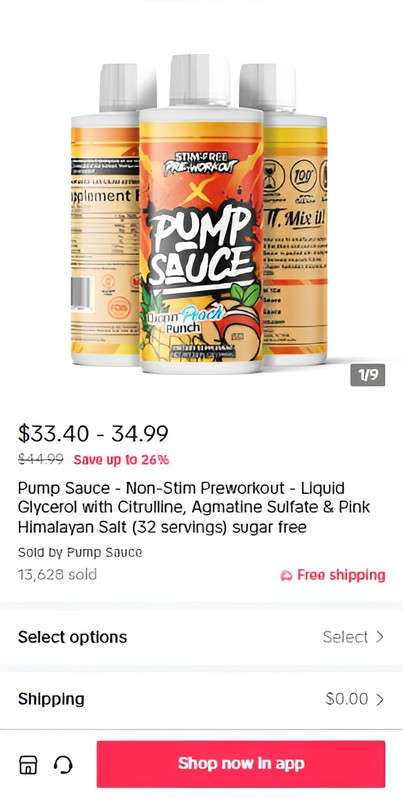403x800 pixels.
Task: Open the Shipping details row
Action: click(x=202, y=698)
